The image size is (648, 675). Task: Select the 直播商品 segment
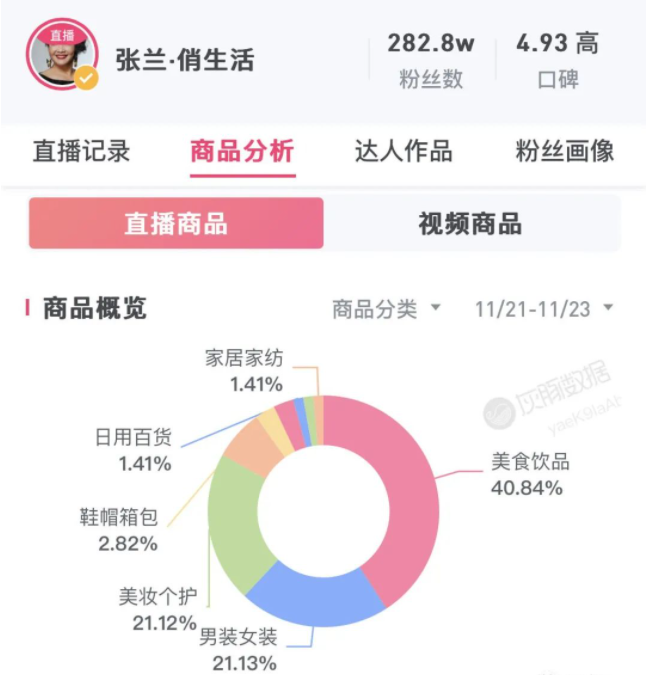point(176,223)
